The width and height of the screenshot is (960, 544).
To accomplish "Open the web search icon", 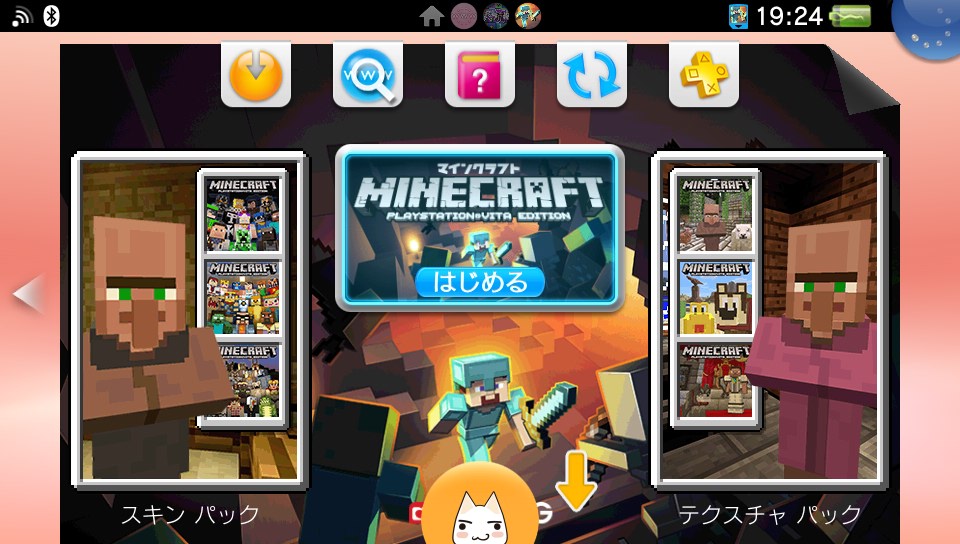I will [368, 74].
